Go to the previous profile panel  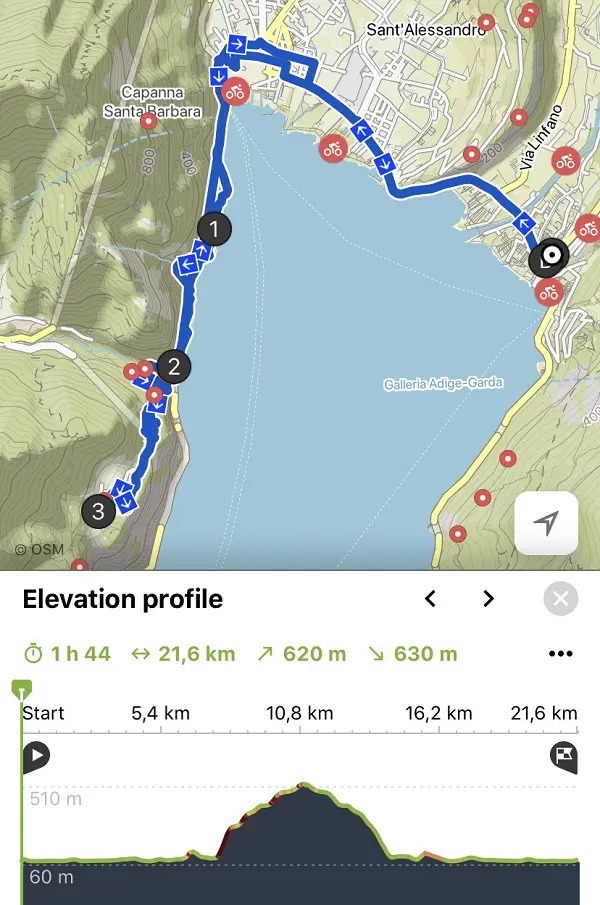click(x=430, y=599)
